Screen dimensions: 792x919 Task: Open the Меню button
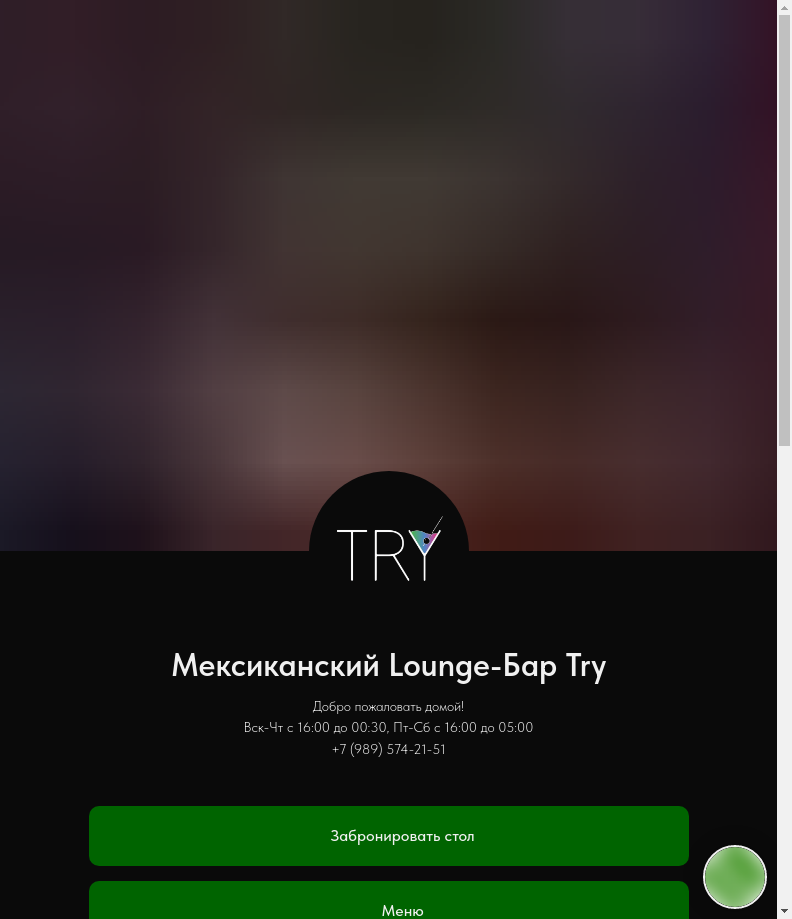tap(389, 903)
